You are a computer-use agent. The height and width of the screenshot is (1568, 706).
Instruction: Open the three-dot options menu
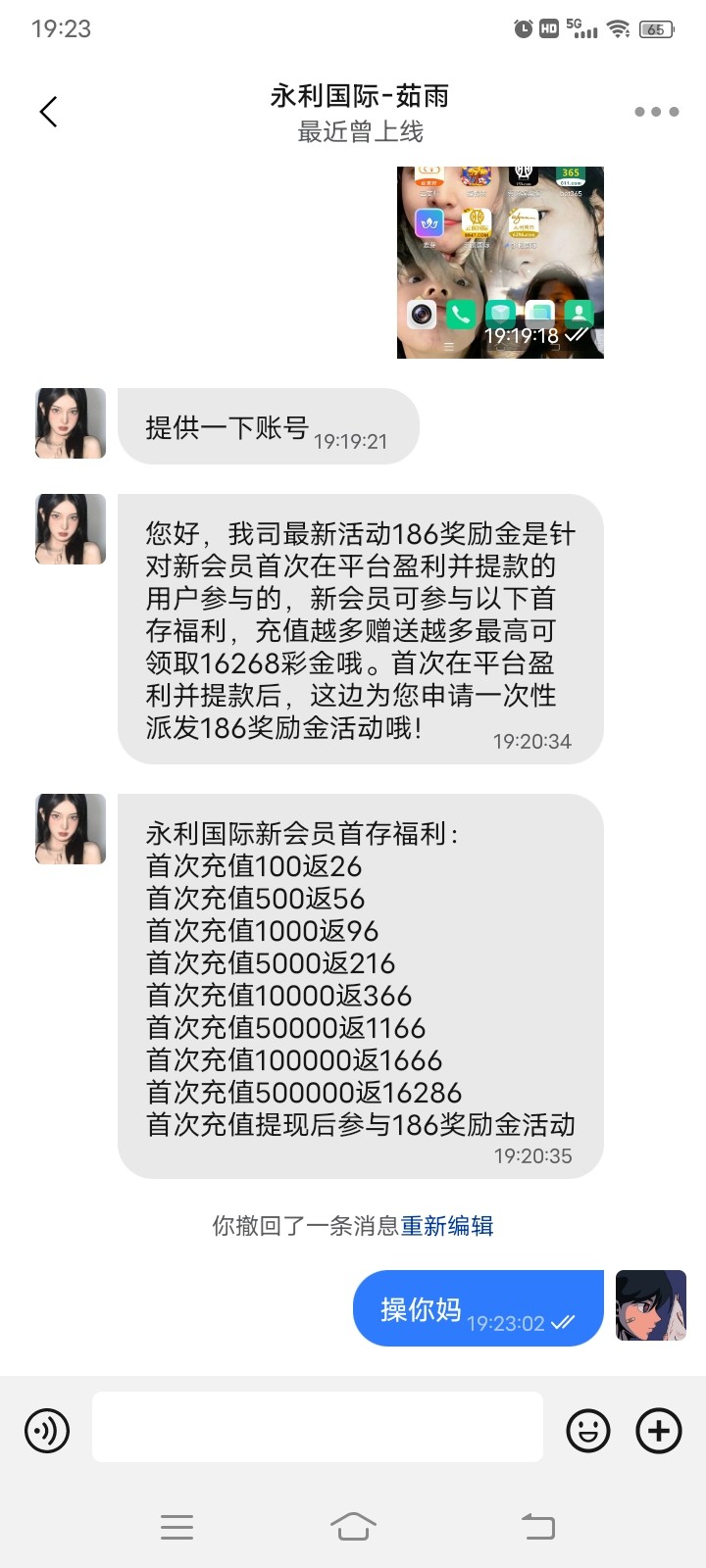pyautogui.click(x=655, y=112)
